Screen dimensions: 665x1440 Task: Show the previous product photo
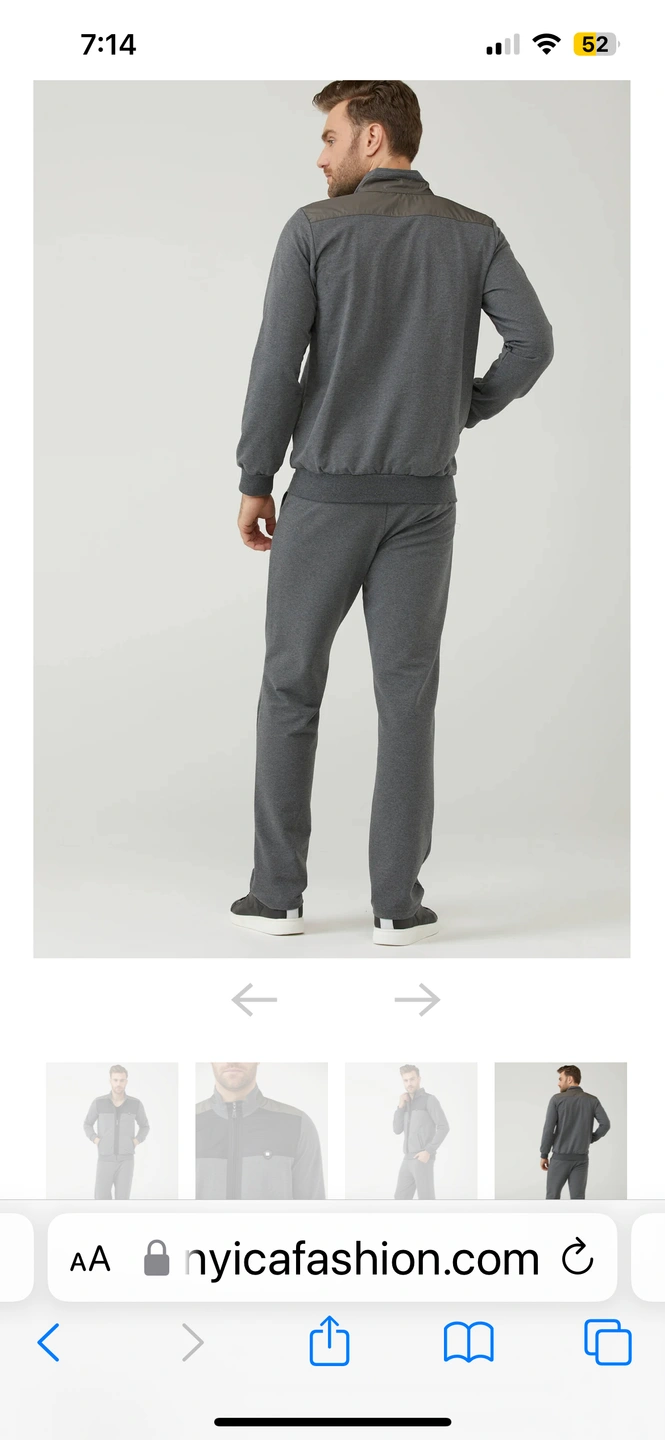click(x=254, y=999)
